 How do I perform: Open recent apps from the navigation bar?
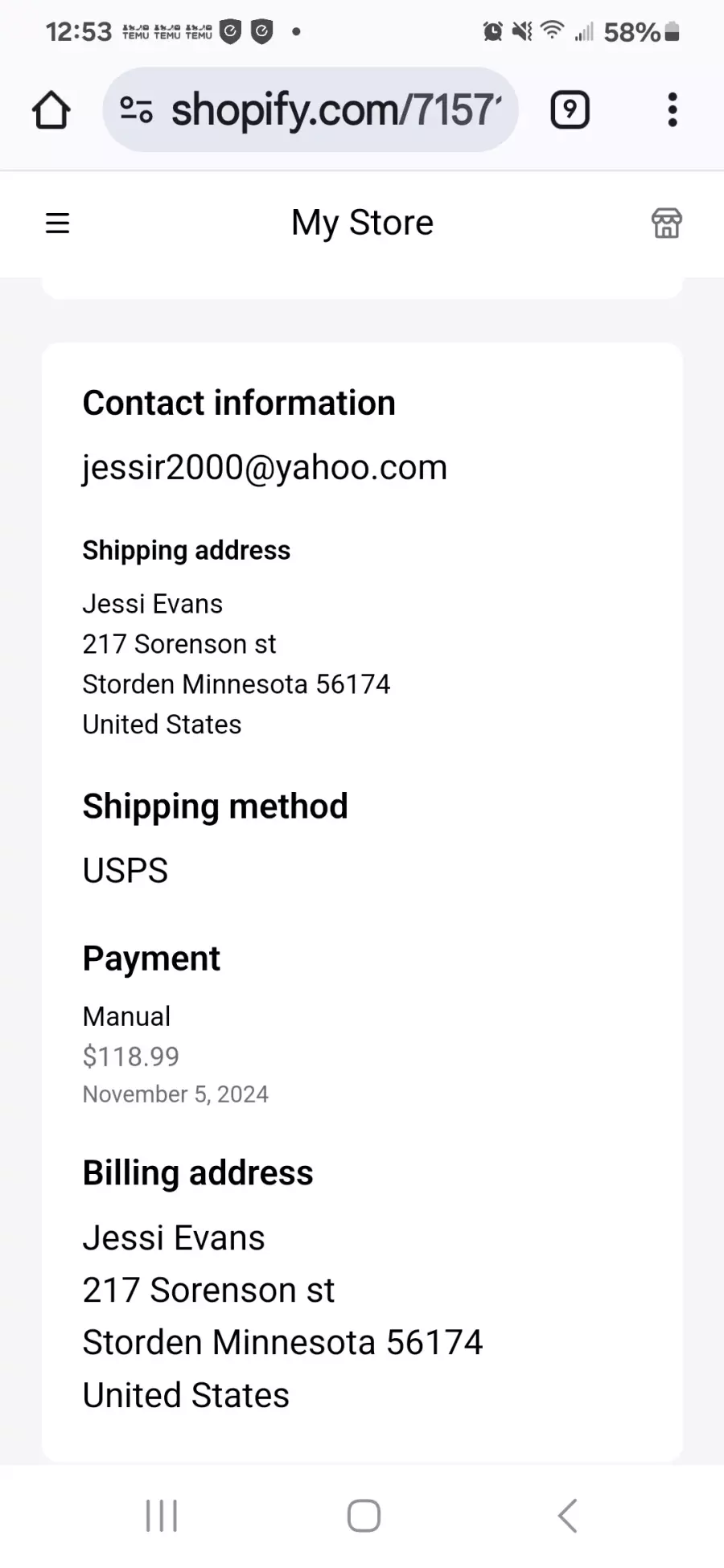click(162, 1516)
